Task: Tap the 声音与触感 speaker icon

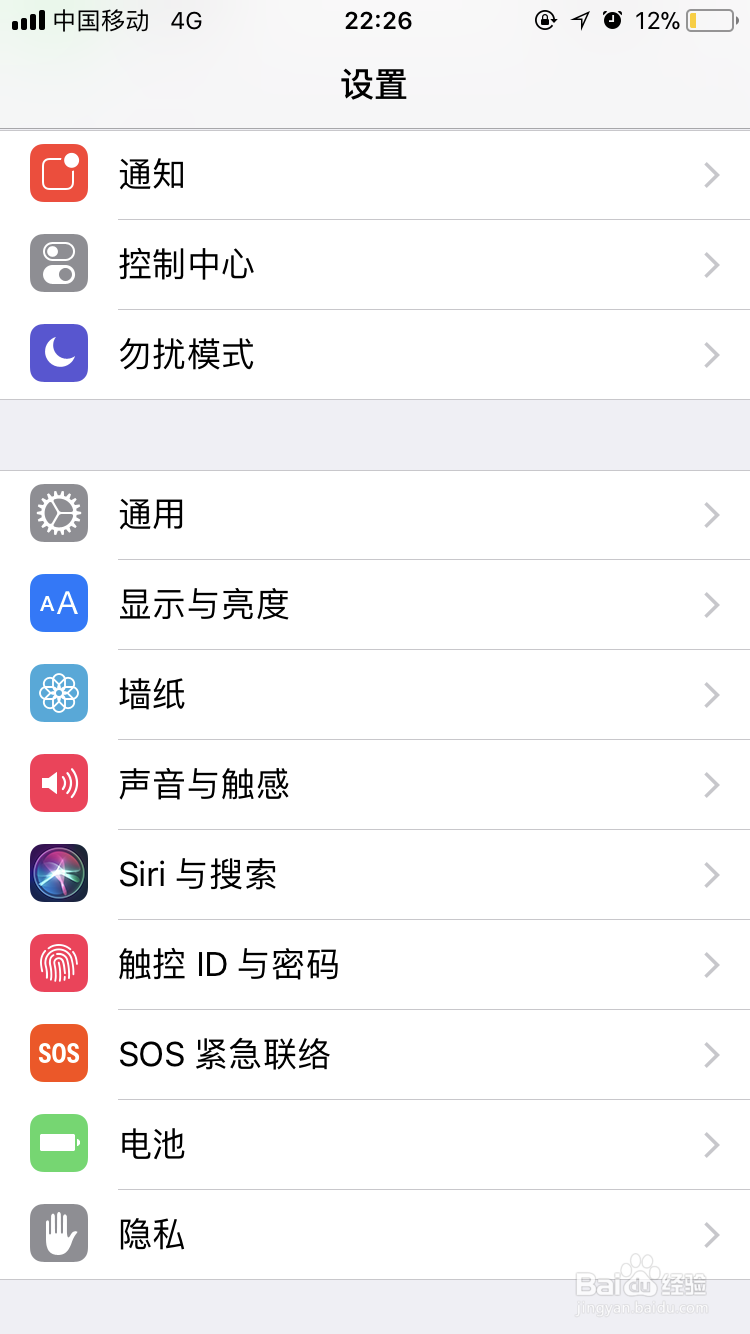Action: [58, 784]
